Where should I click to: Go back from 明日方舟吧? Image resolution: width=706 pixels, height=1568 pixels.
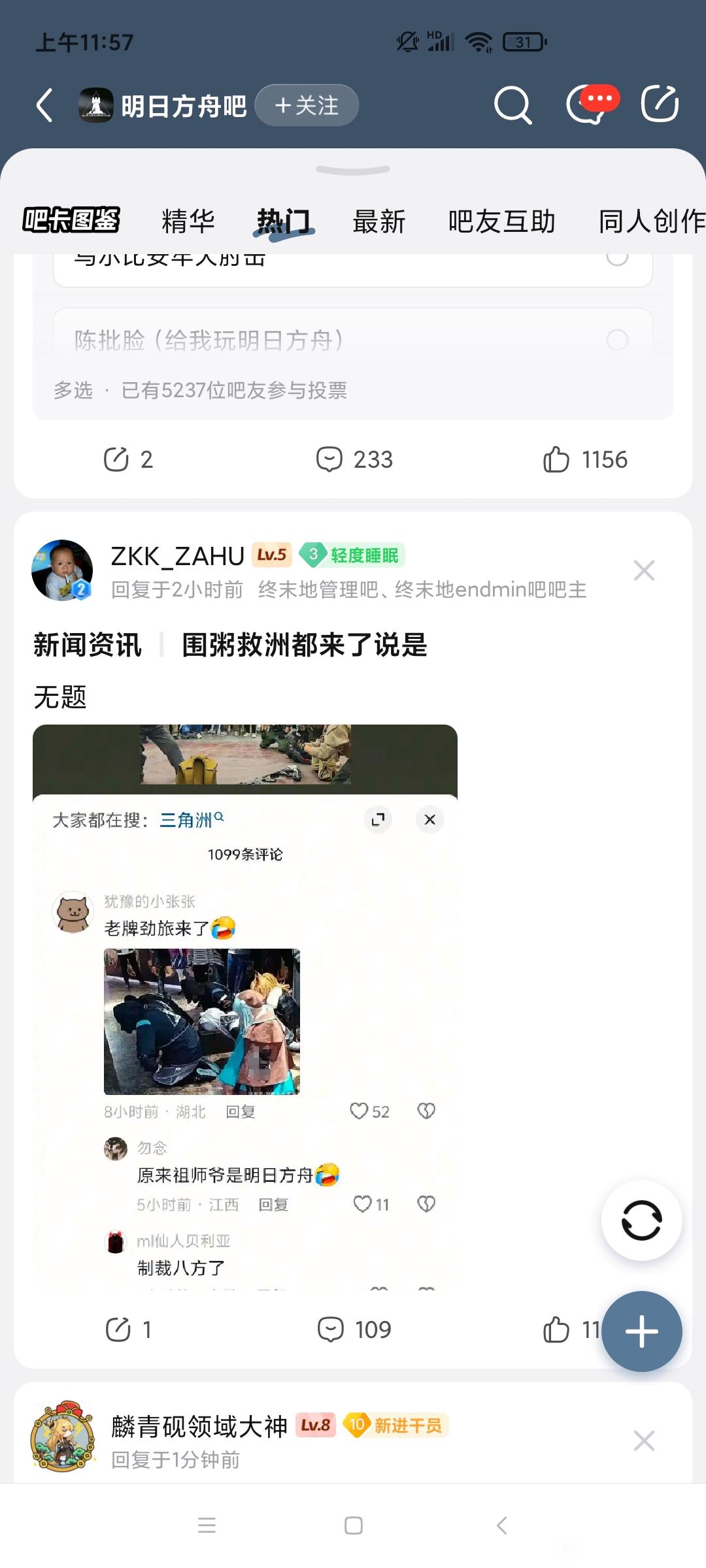pyautogui.click(x=44, y=105)
